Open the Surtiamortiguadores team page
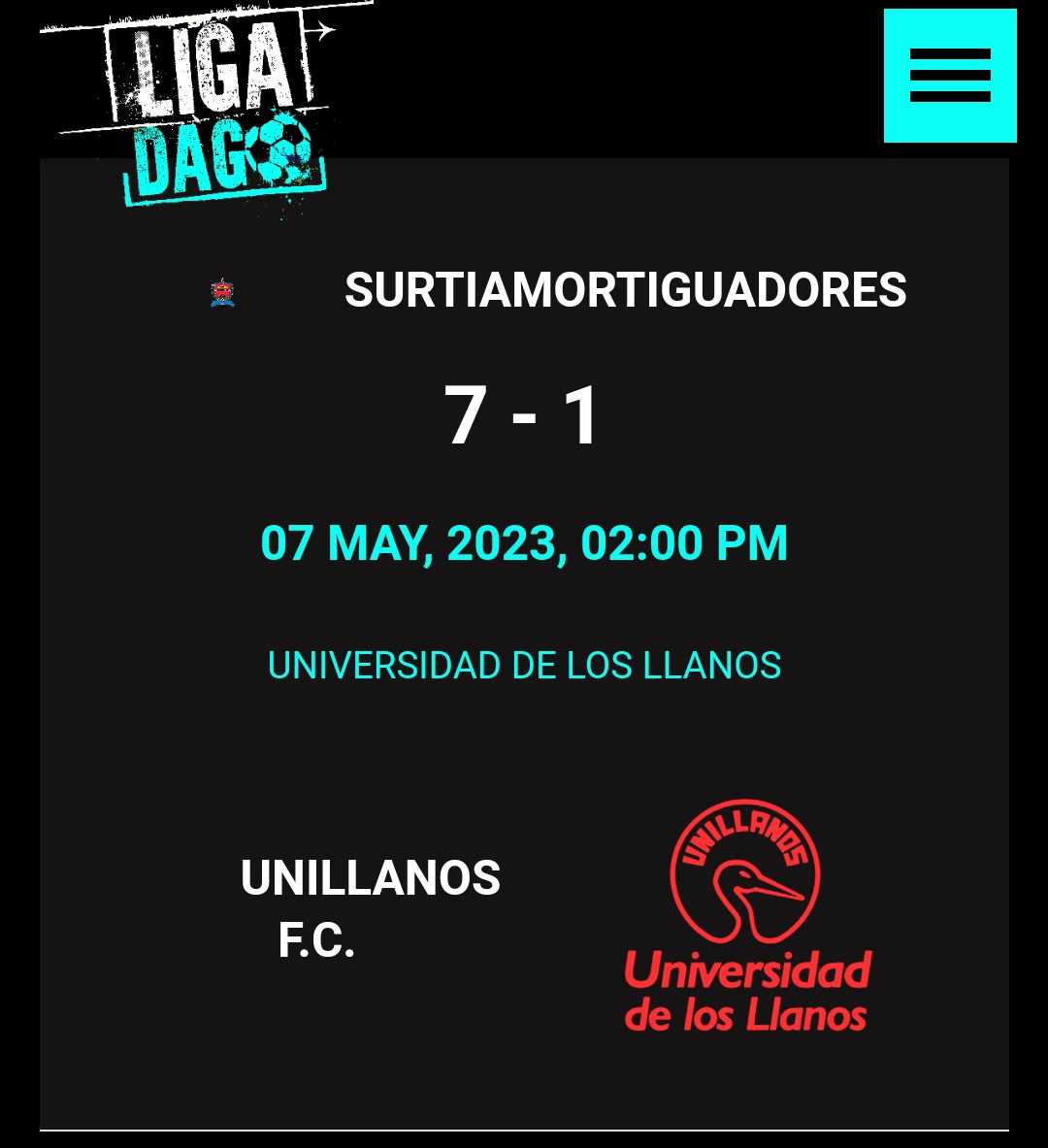 (625, 290)
